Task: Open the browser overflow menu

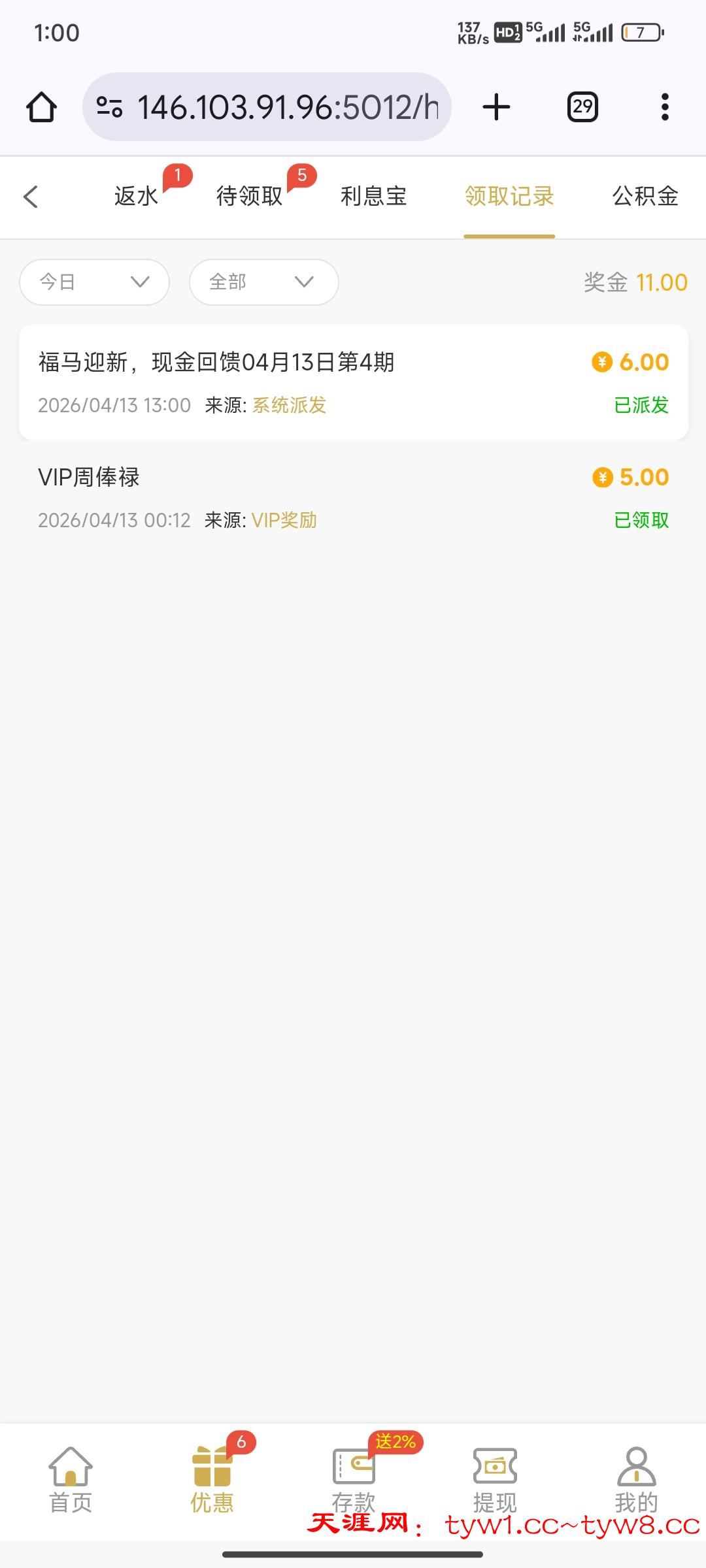Action: 665,107
